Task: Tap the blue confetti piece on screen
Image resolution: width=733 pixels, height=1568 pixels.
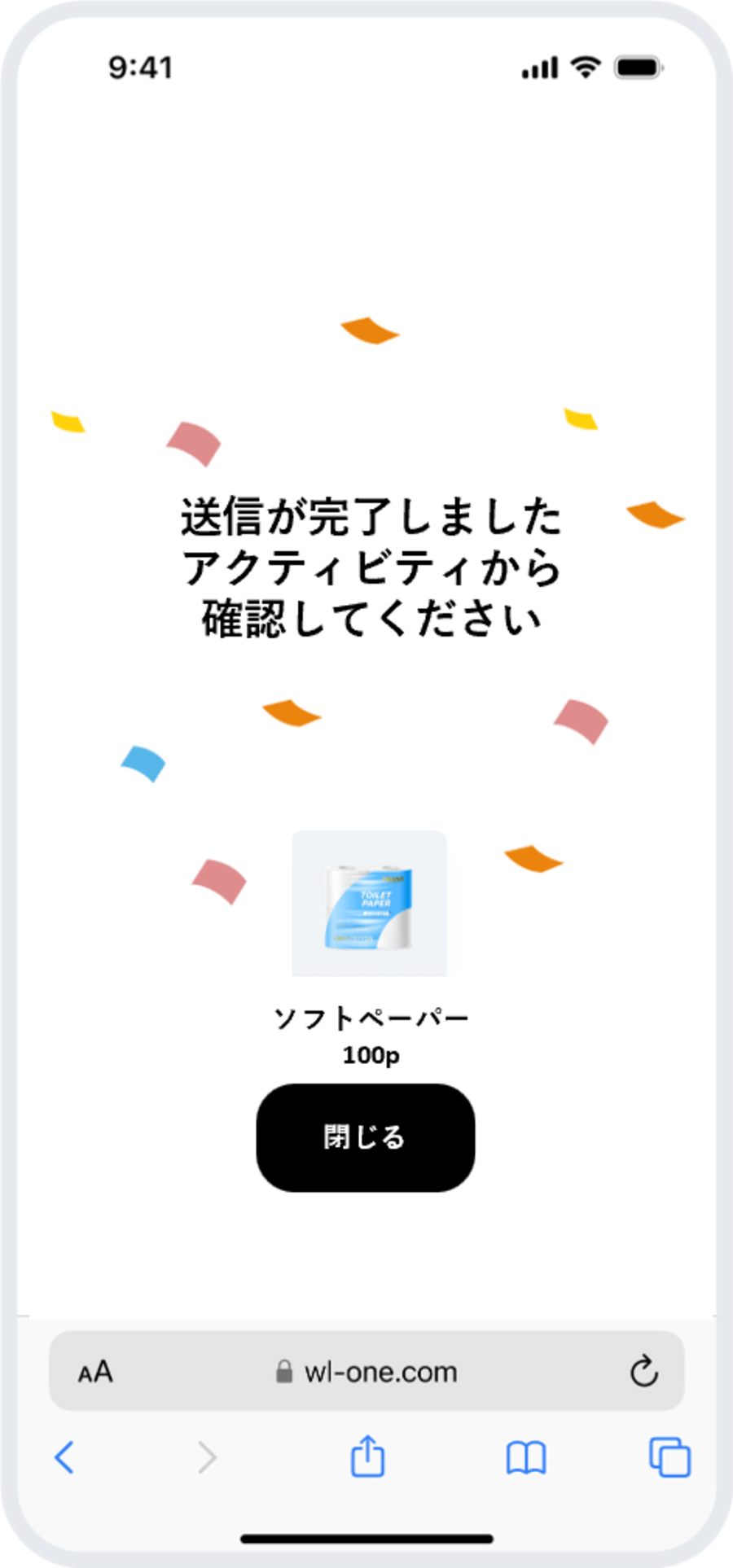Action: point(142,764)
